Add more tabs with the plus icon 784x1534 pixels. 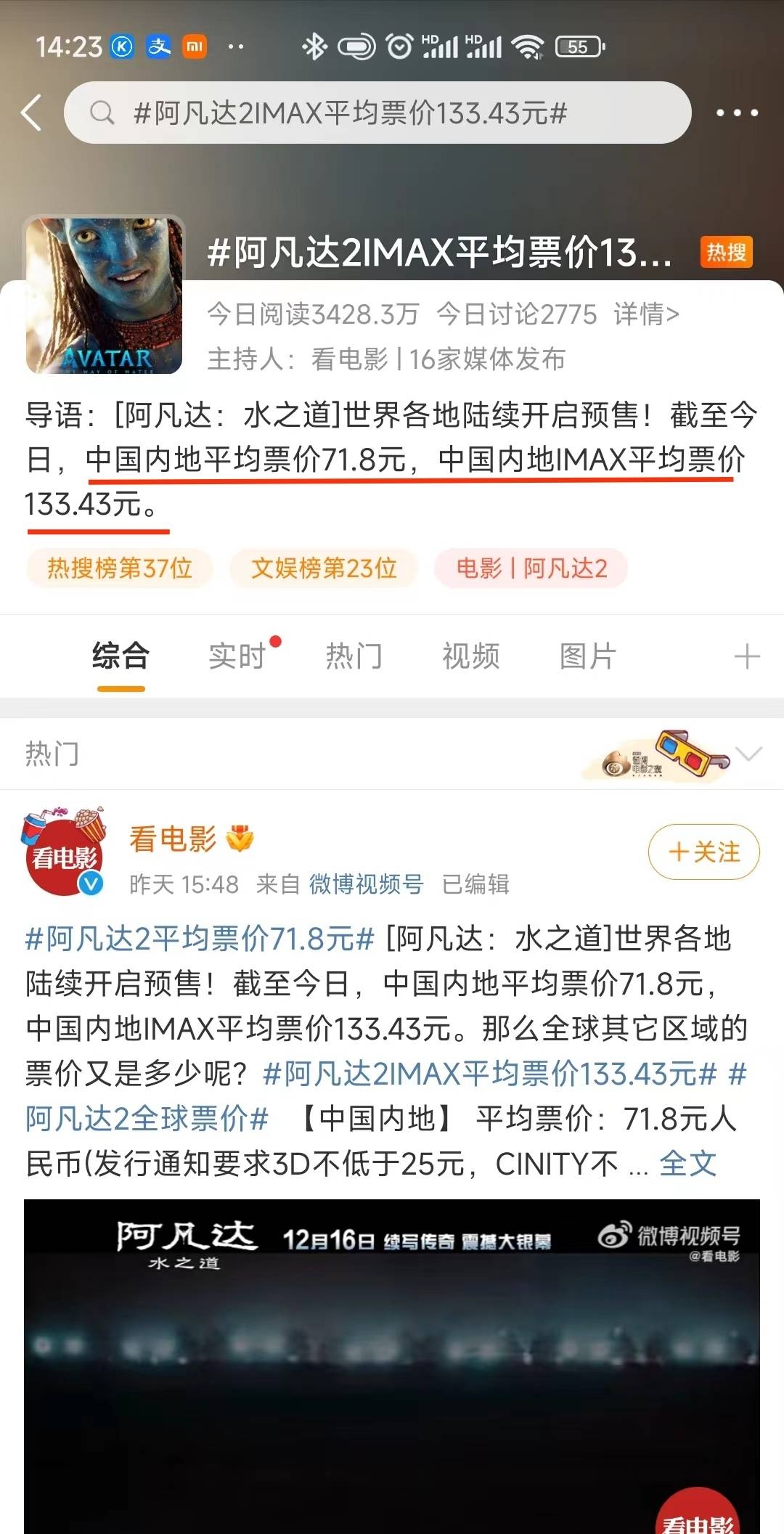click(746, 657)
